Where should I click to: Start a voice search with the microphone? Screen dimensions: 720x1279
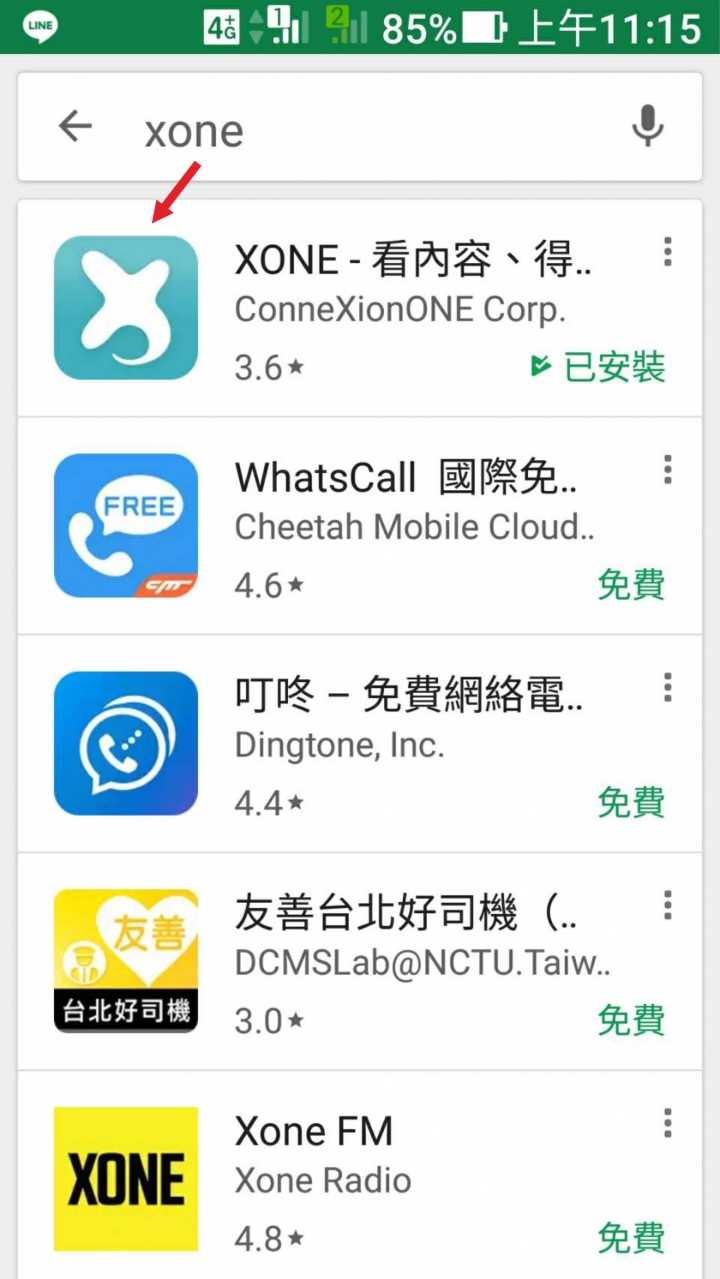[648, 127]
